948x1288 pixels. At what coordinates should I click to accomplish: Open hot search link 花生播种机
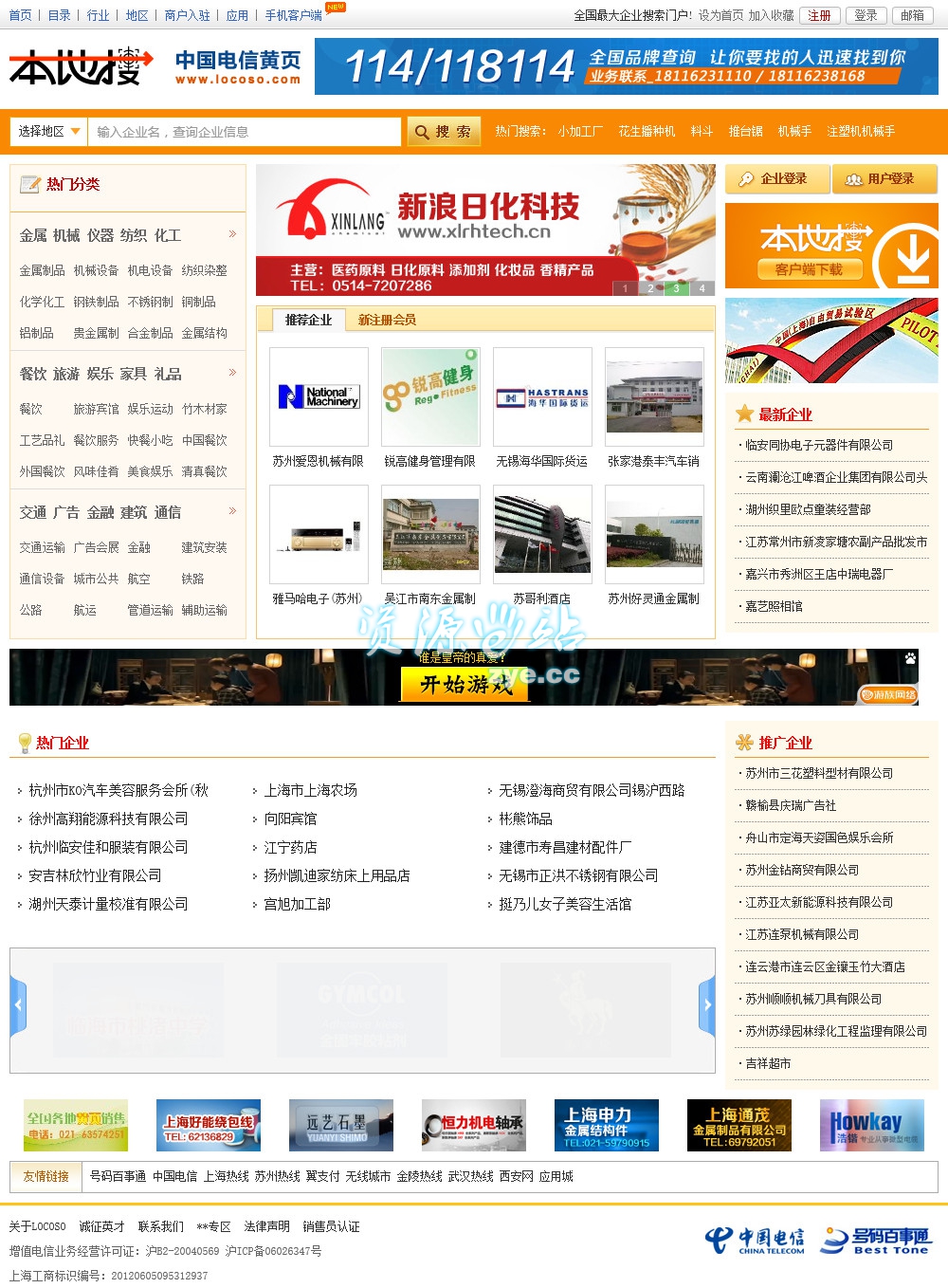(x=647, y=131)
